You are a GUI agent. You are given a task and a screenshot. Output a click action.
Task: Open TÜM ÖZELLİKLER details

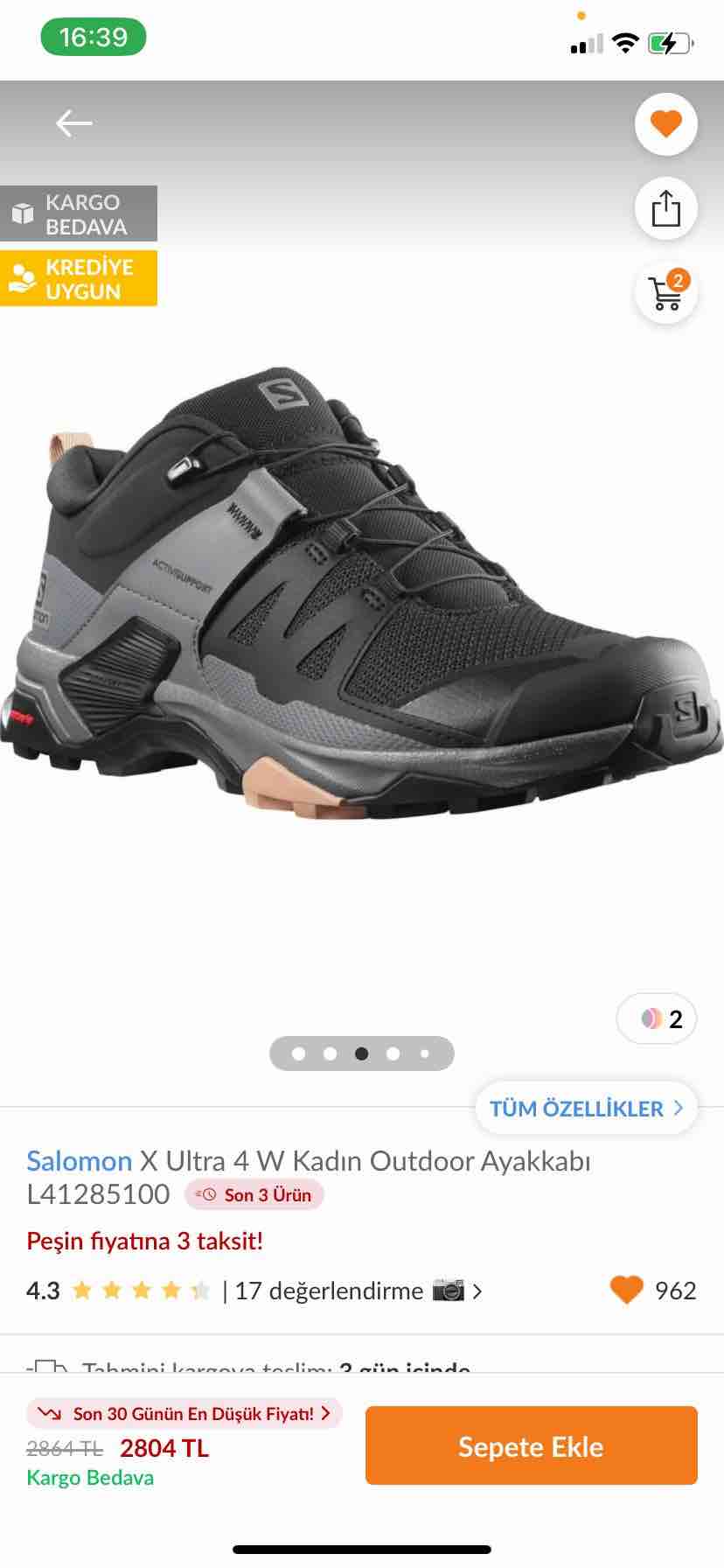pyautogui.click(x=587, y=1109)
